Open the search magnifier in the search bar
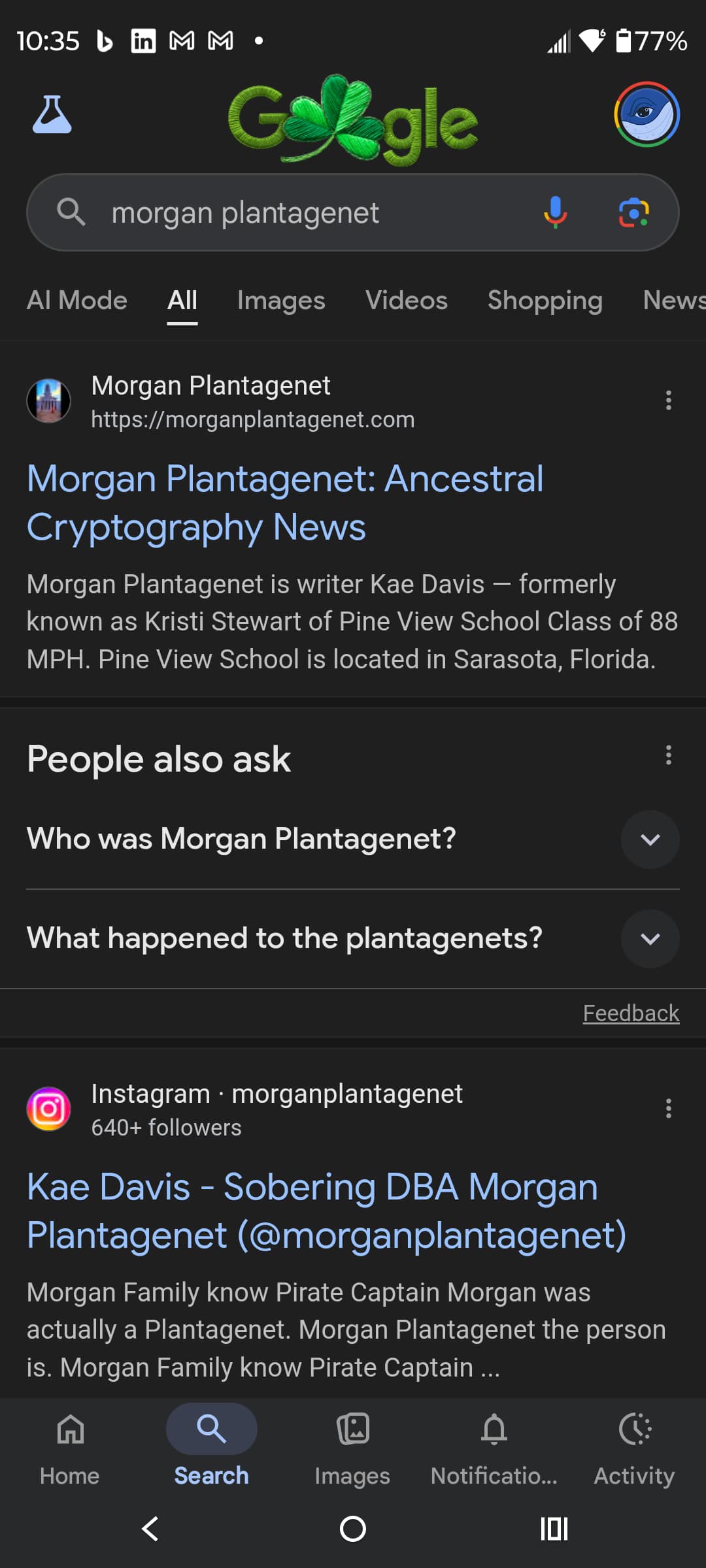Viewport: 706px width, 1568px height. point(72,212)
